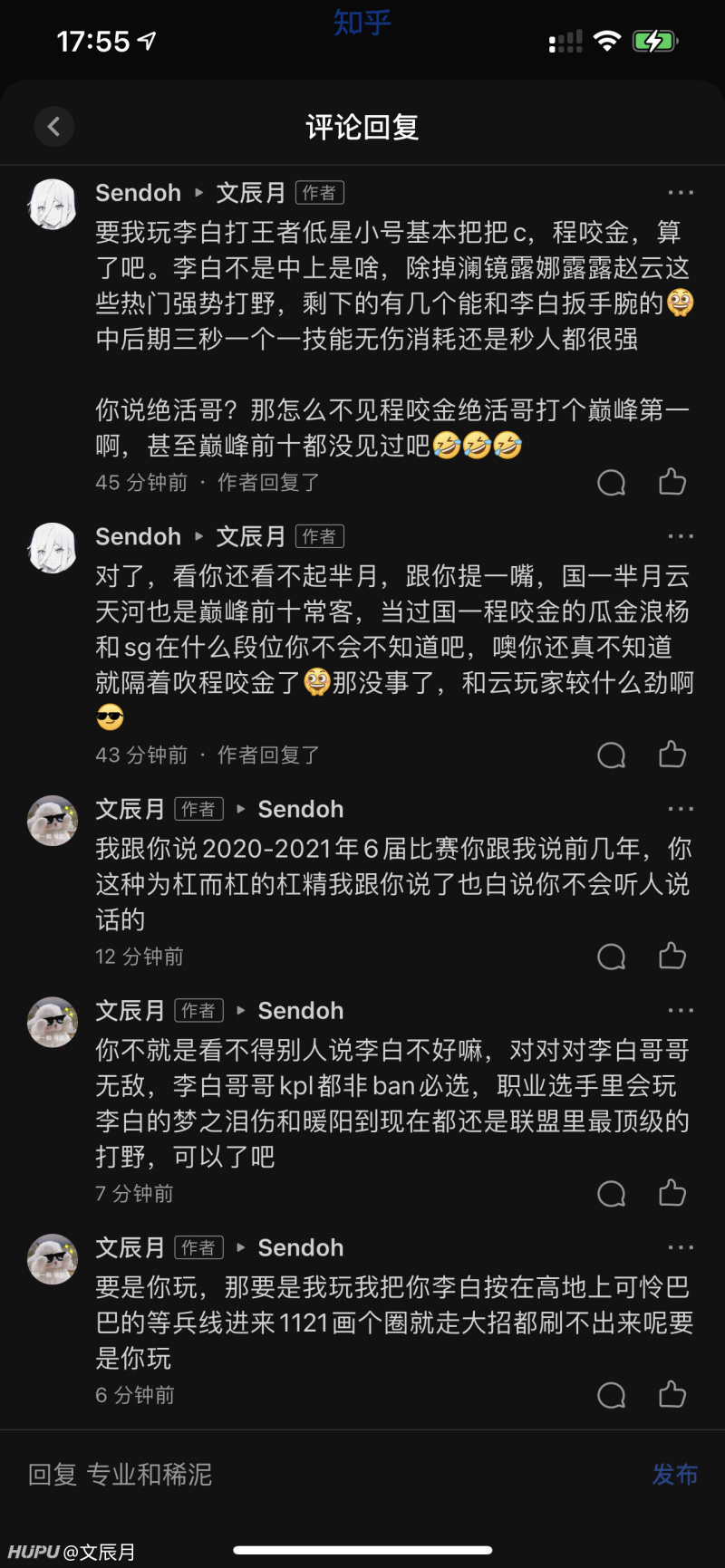The width and height of the screenshot is (725, 1568).
Task: Toggle the like on Sendoh's first comment
Action: tap(672, 482)
